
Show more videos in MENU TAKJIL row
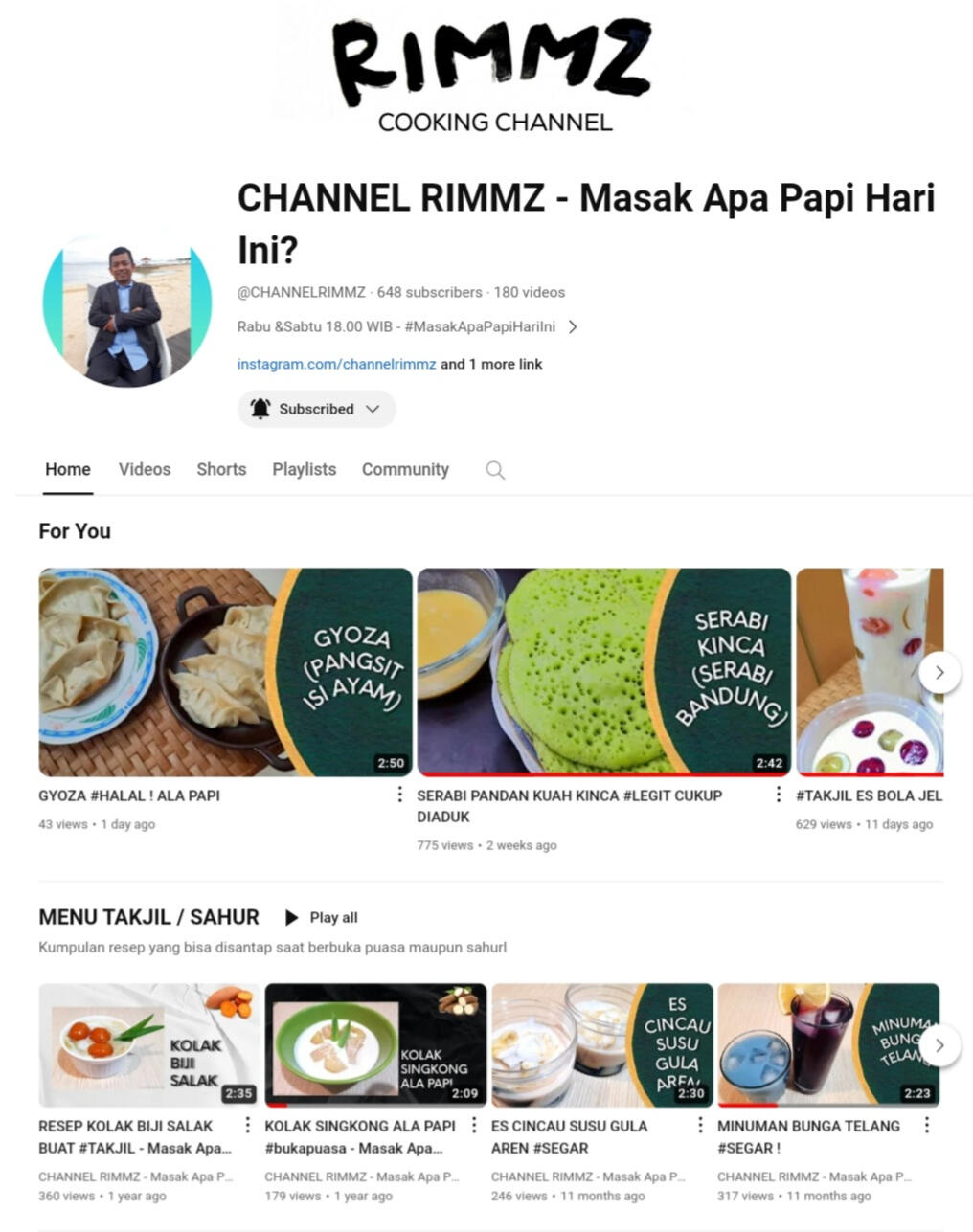(939, 1044)
